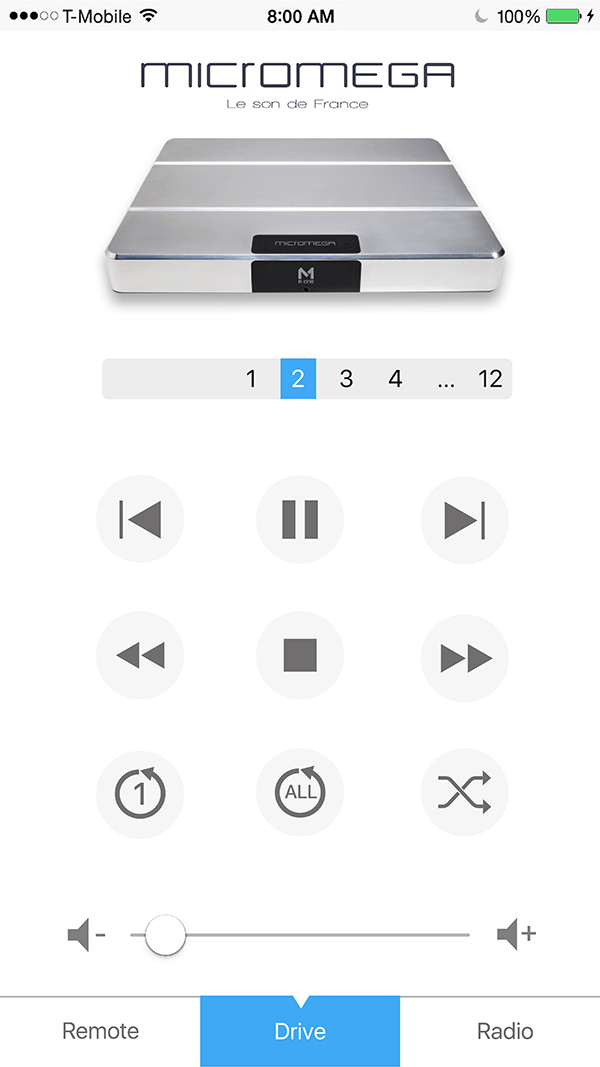Screen dimensions: 600x1067
Task: Enable repeat all tracks
Action: tap(300, 794)
